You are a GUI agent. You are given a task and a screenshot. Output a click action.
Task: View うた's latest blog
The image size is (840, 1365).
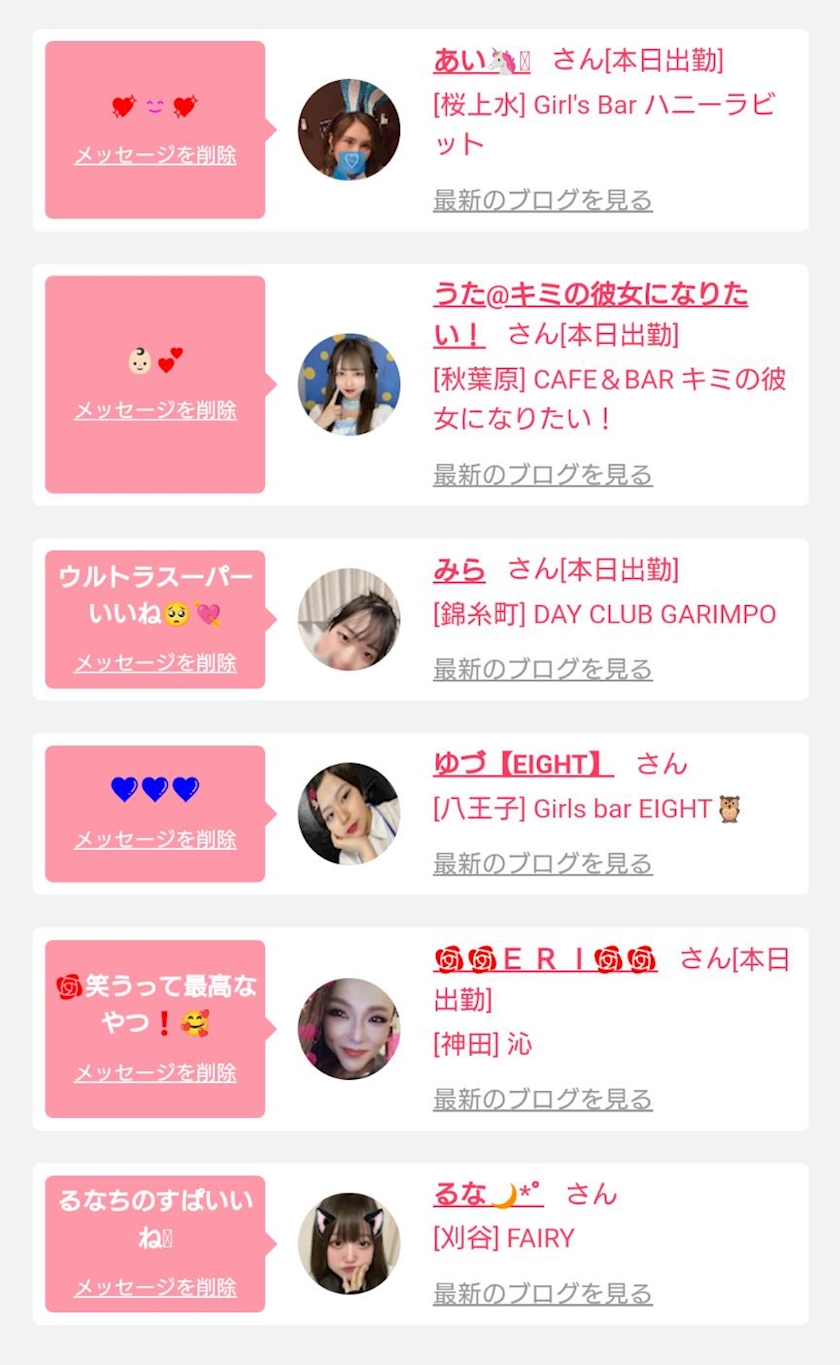tap(543, 474)
